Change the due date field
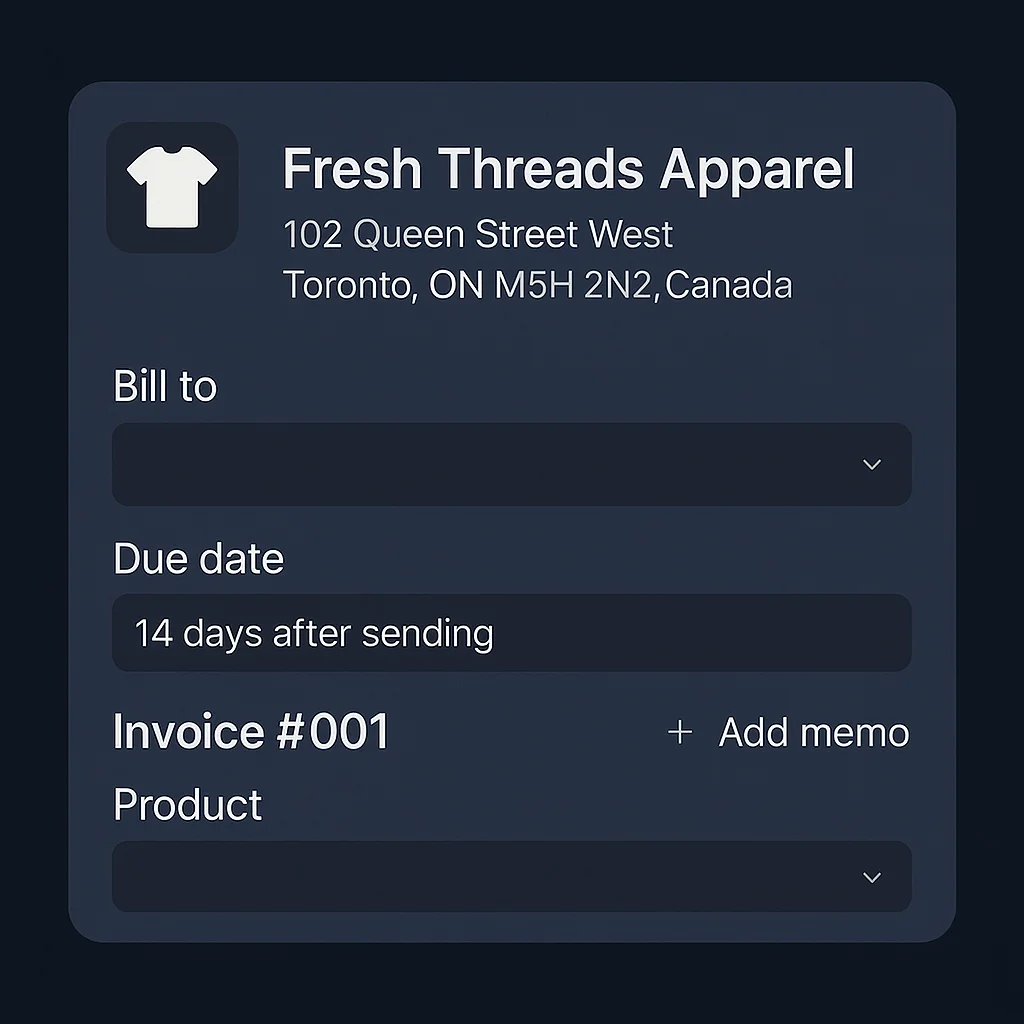Screen dimensions: 1024x1024 pyautogui.click(x=511, y=633)
